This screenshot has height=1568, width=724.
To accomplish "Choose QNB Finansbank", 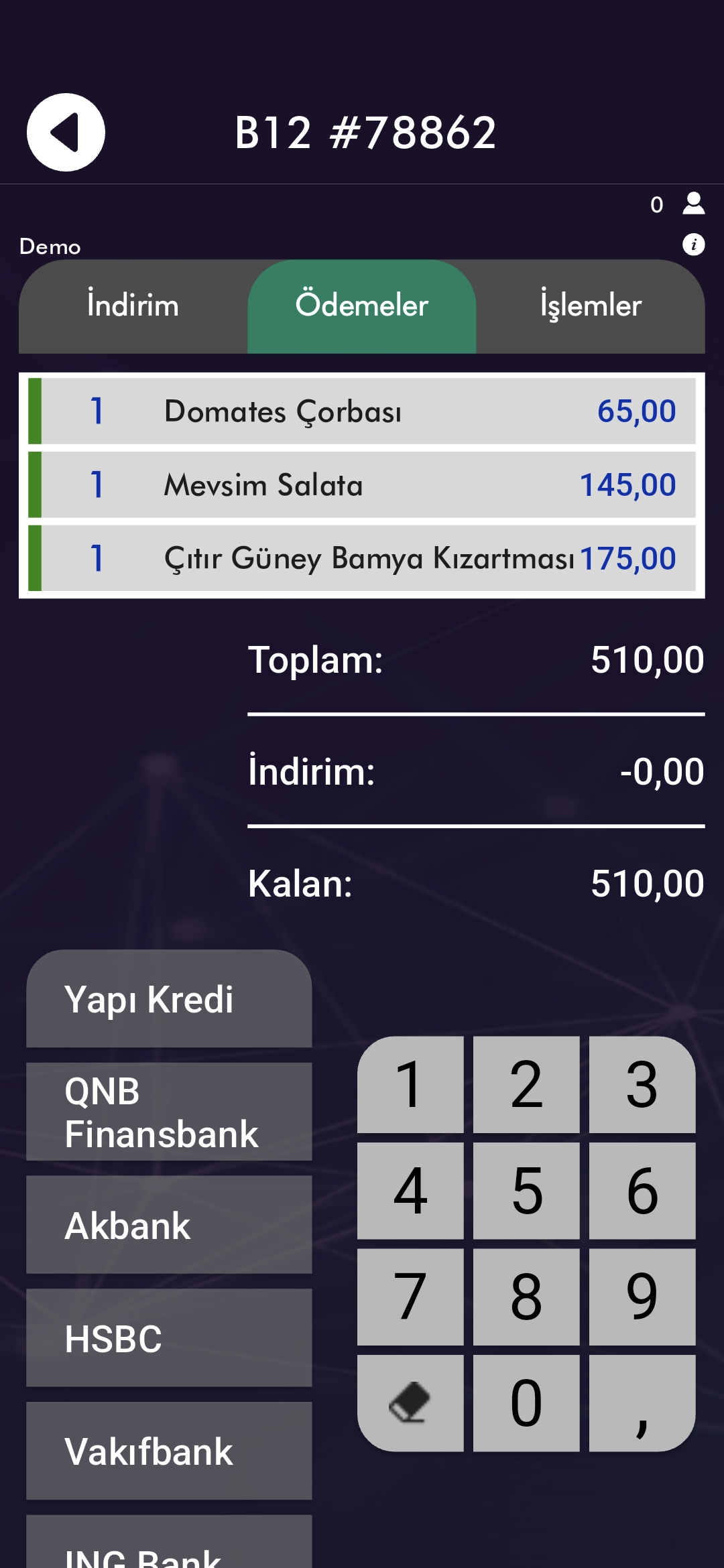I will [168, 1112].
